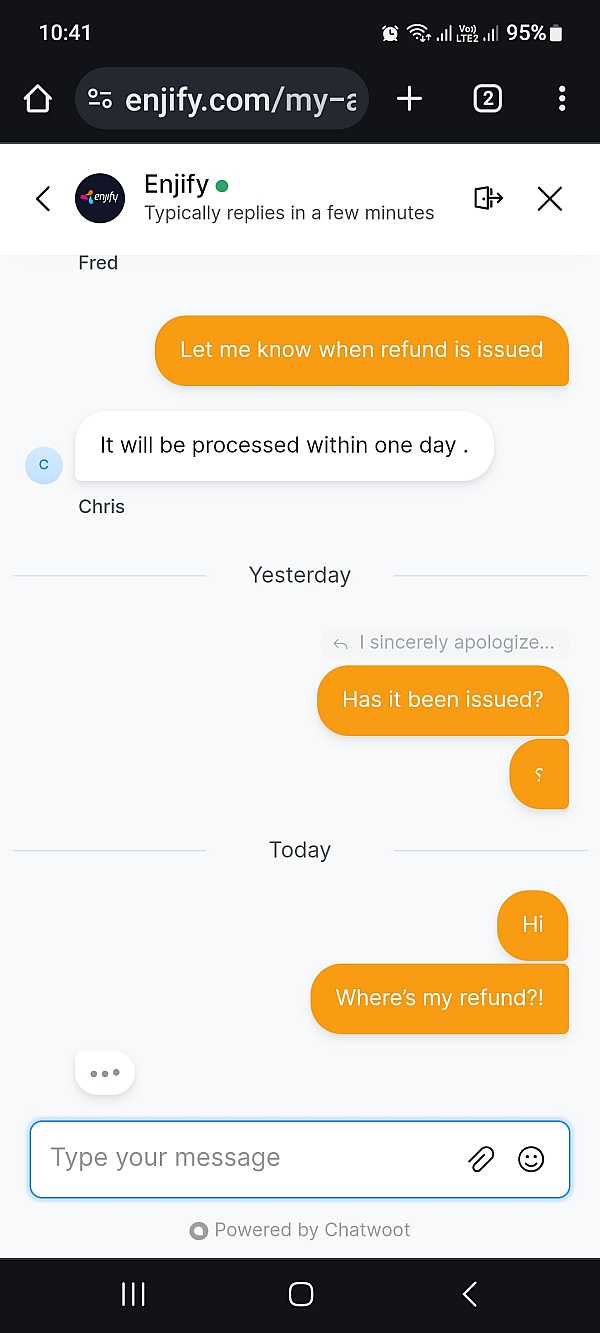Close the Enjify chat widget
Screen dimensions: 600x1333
(550, 199)
